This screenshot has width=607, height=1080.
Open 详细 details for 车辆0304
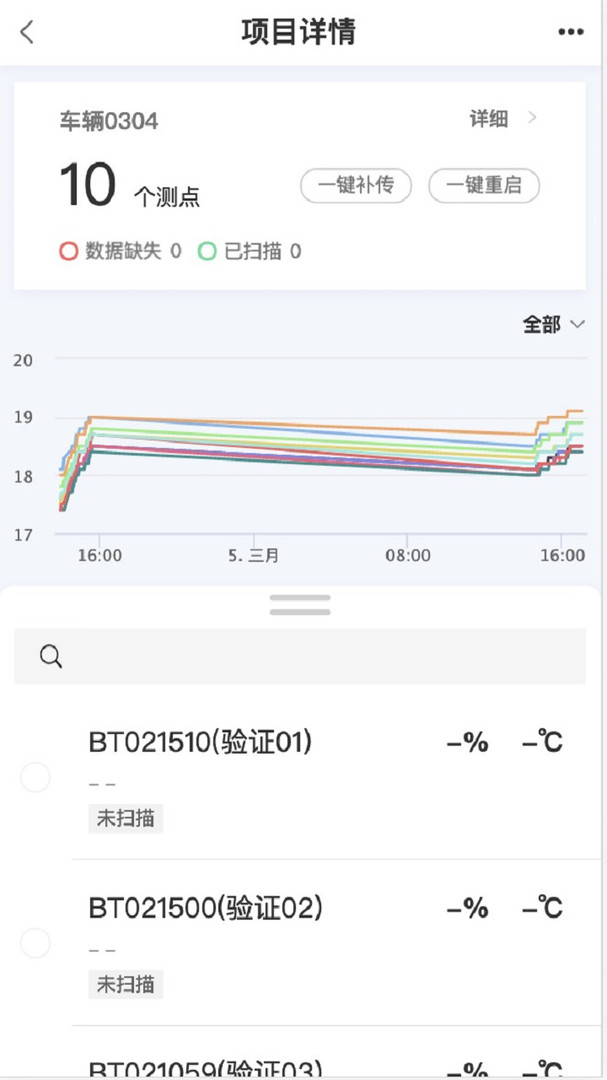(x=503, y=119)
